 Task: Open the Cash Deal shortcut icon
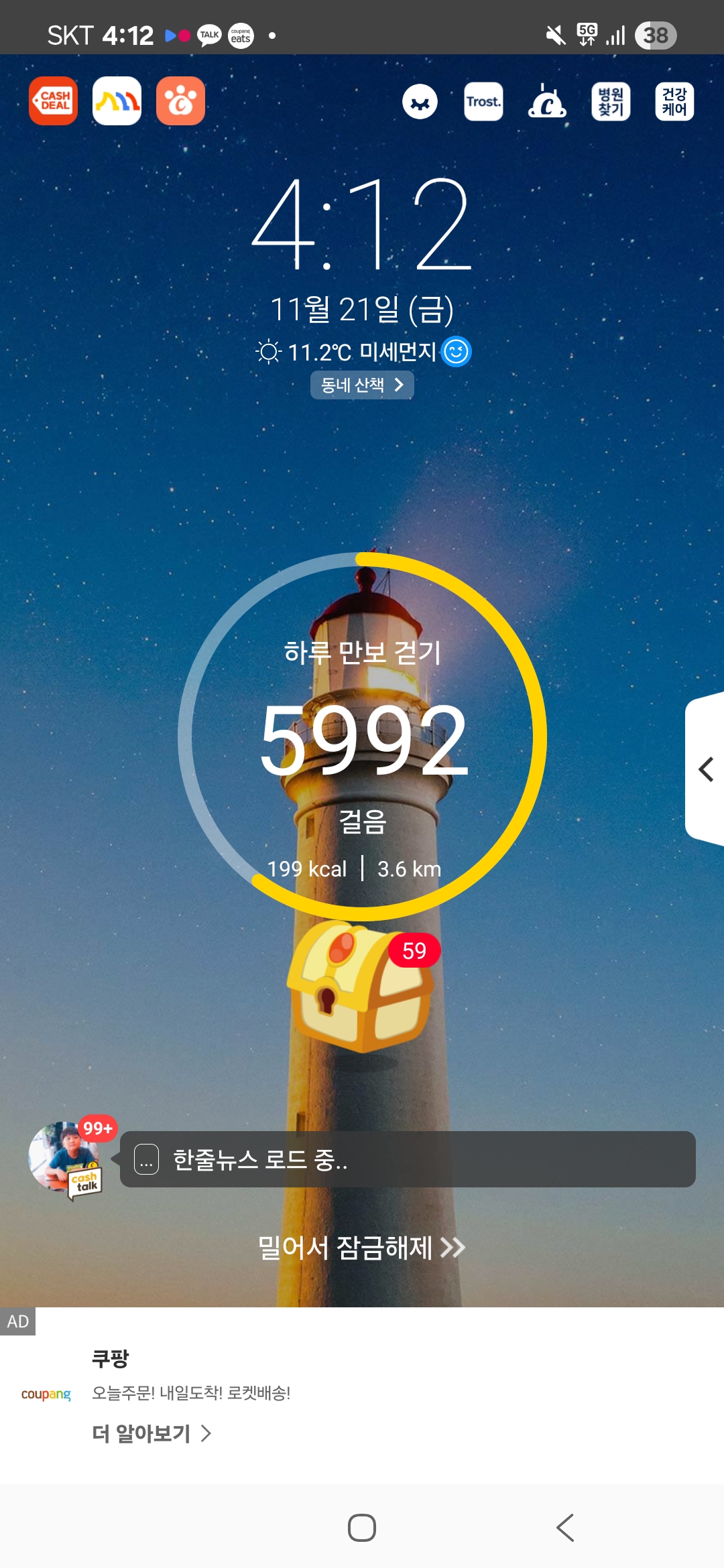[53, 101]
